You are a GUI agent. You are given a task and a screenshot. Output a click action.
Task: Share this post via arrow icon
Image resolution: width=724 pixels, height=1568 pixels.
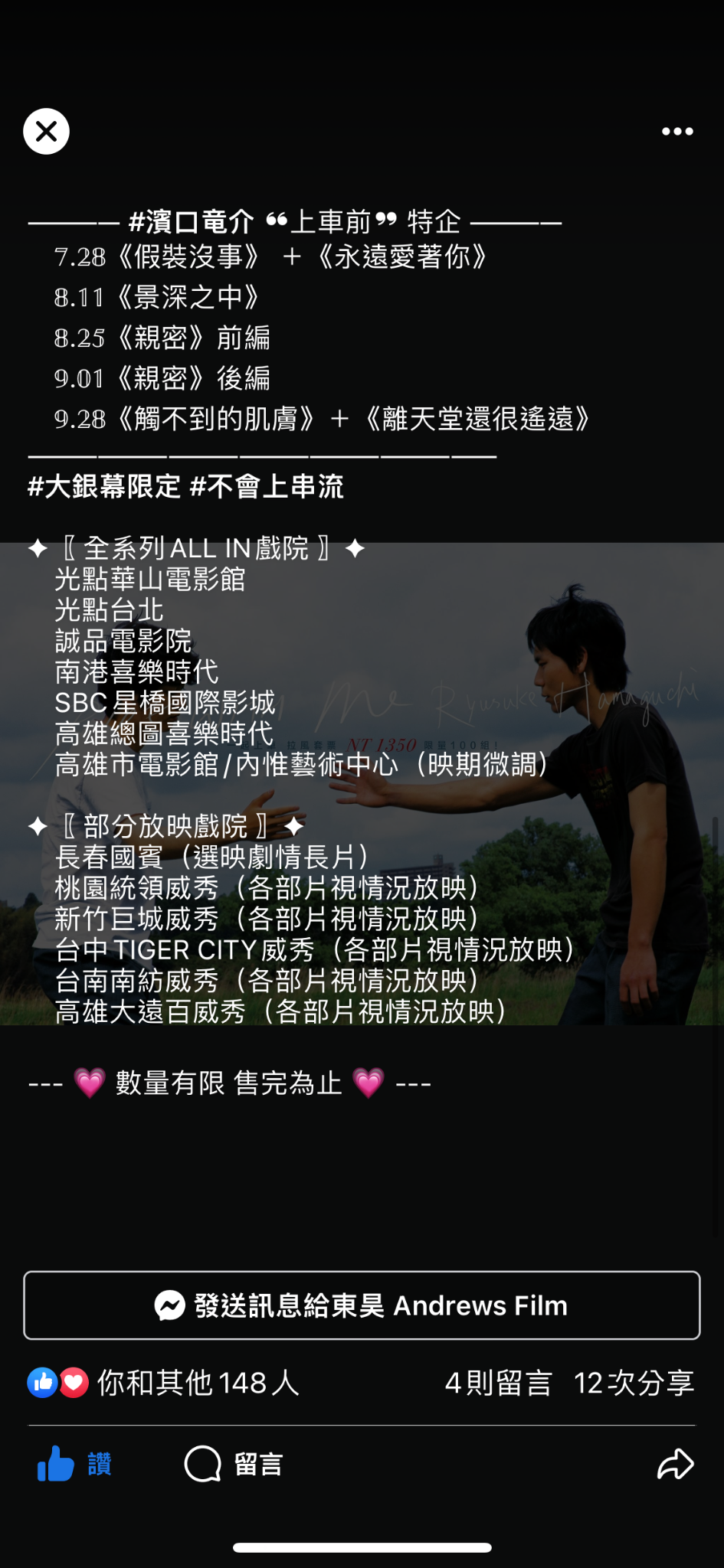tap(675, 1465)
